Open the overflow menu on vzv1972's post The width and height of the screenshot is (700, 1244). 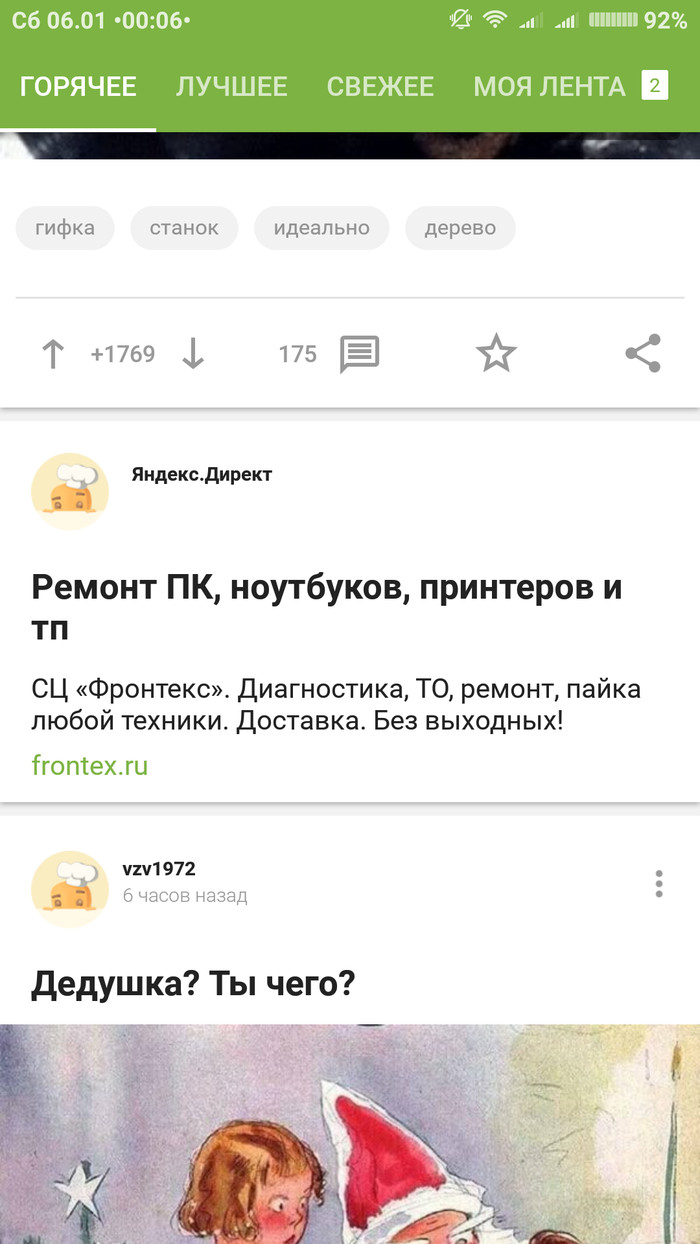(x=658, y=884)
